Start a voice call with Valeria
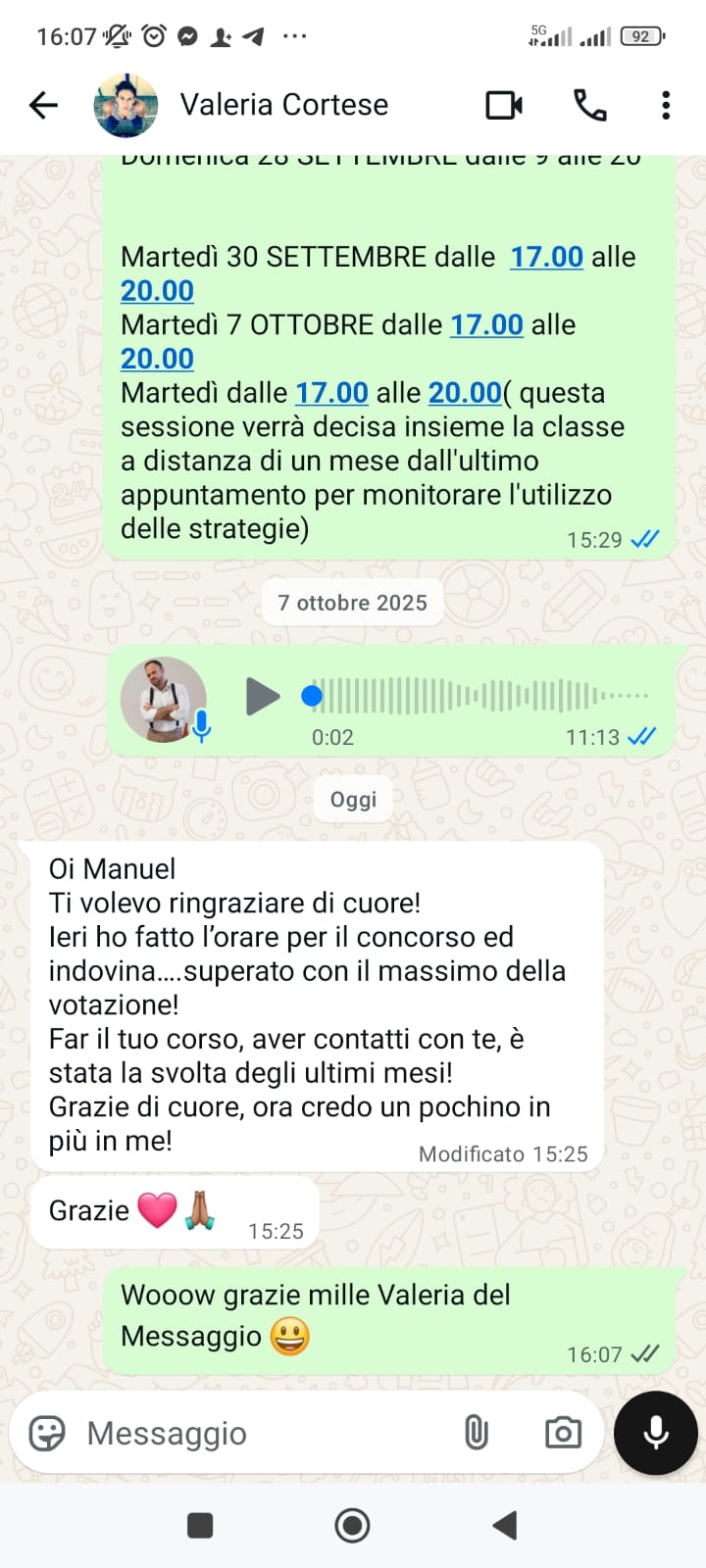Image resolution: width=706 pixels, height=1568 pixels. tap(590, 105)
